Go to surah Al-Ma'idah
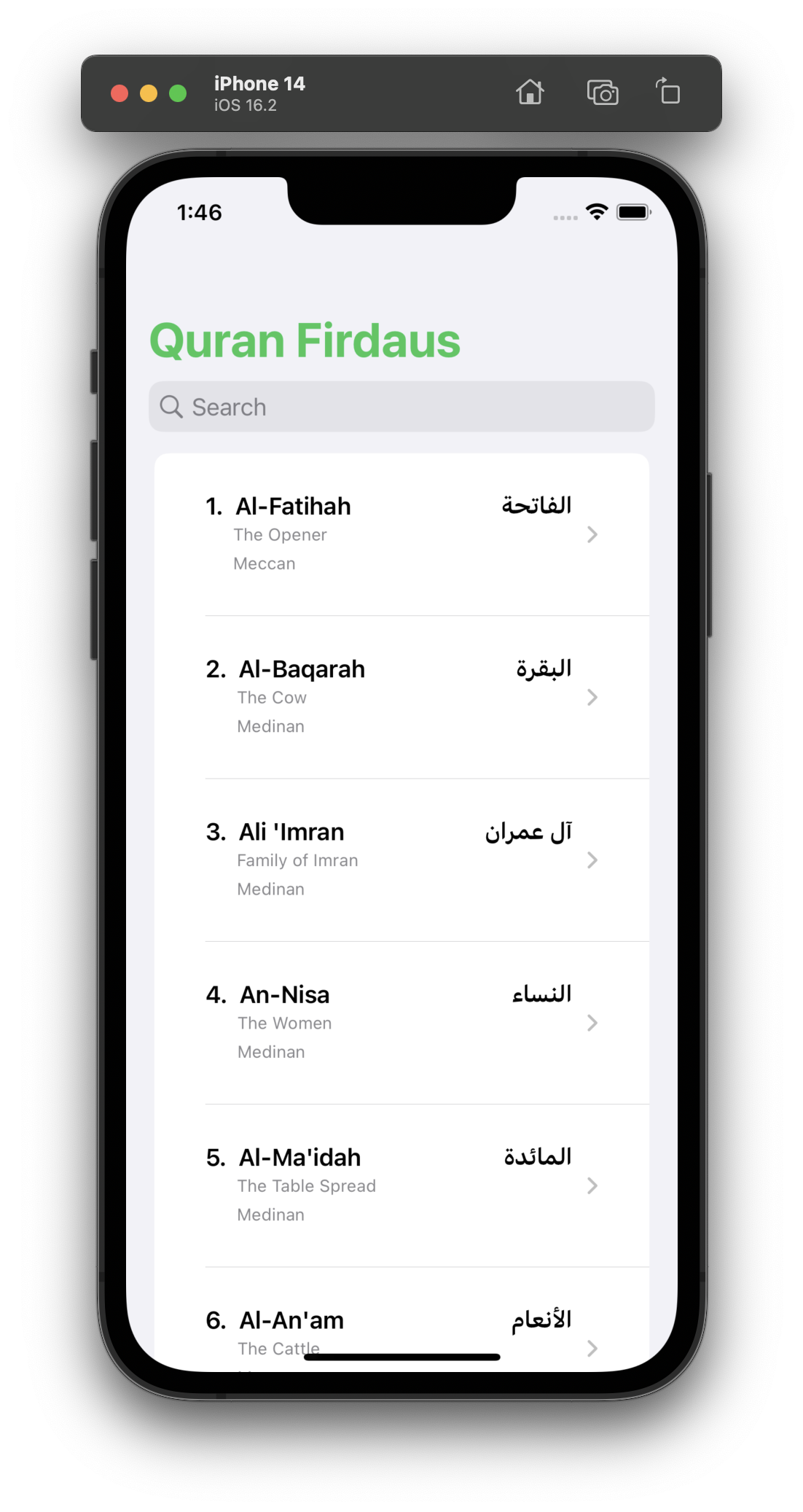803x1512 pixels. 401,1186
